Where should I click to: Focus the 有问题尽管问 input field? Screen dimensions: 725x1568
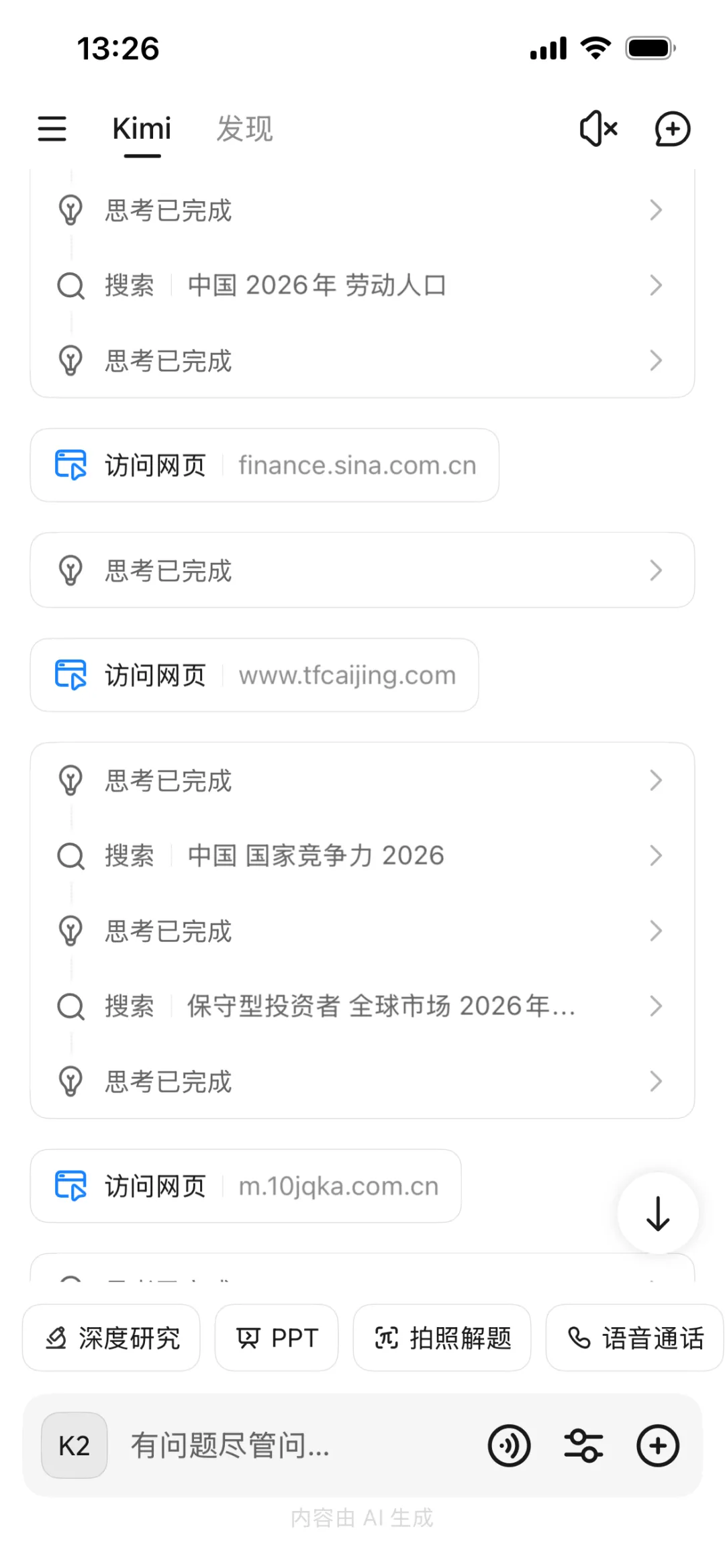click(x=282, y=1445)
